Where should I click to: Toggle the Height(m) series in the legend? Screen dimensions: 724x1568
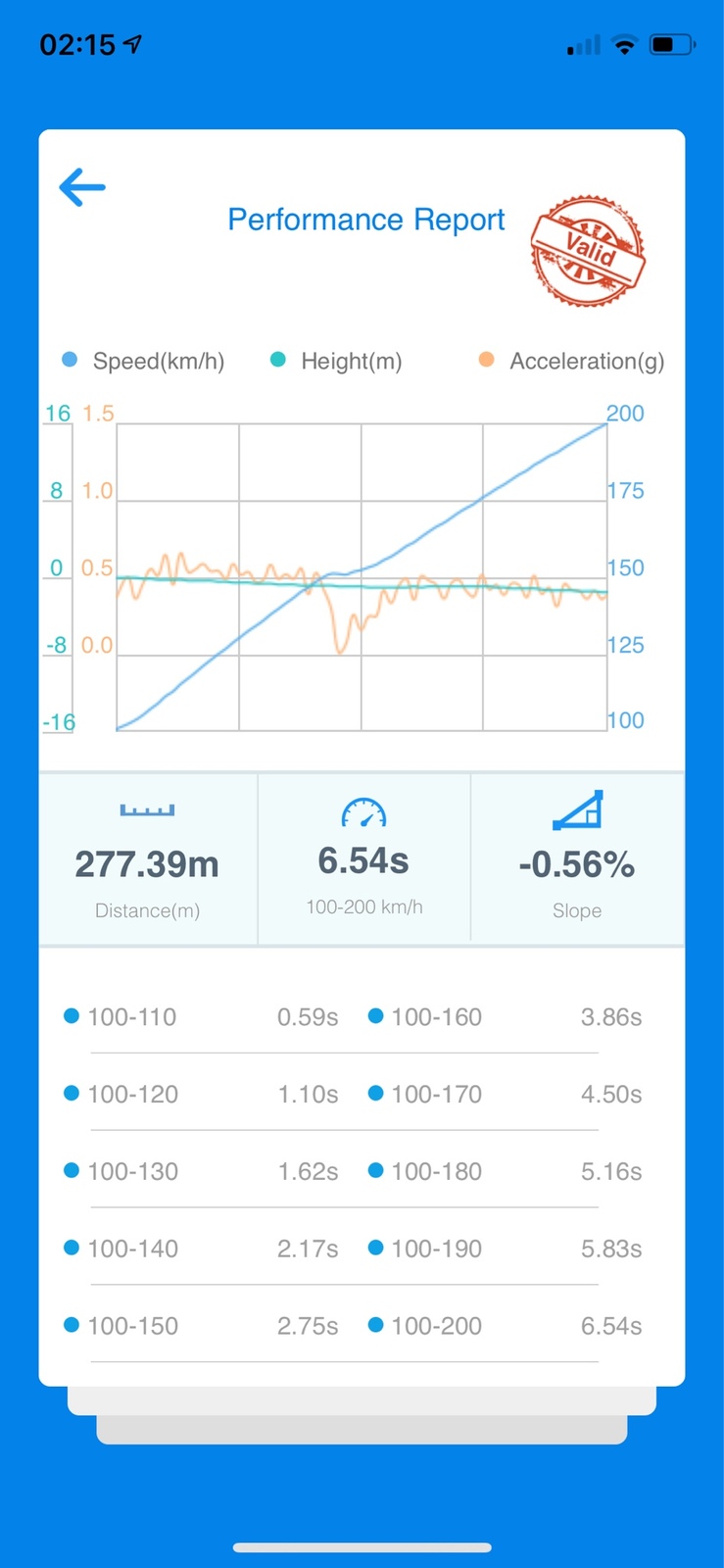(x=336, y=361)
